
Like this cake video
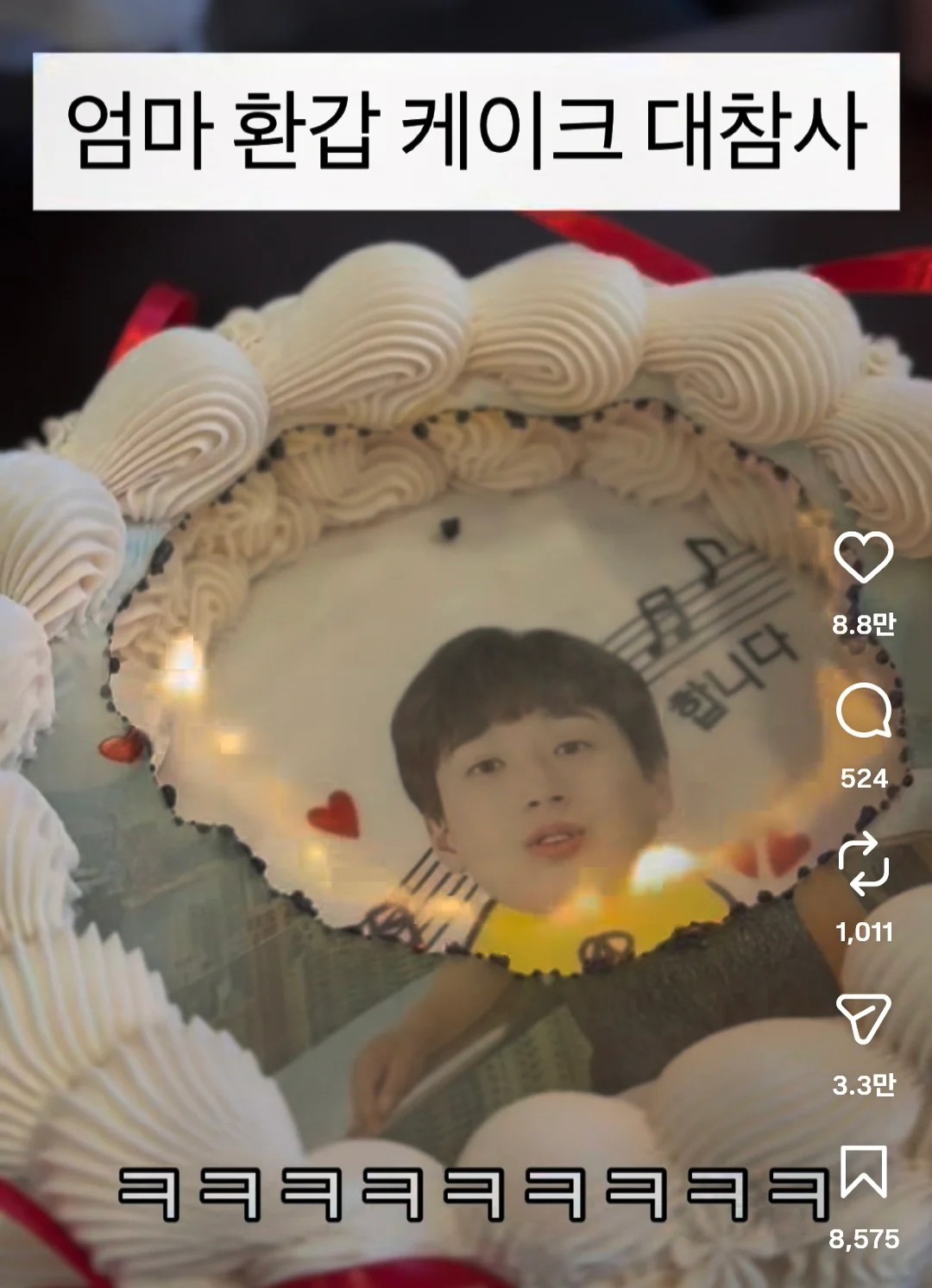pyautogui.click(x=864, y=558)
